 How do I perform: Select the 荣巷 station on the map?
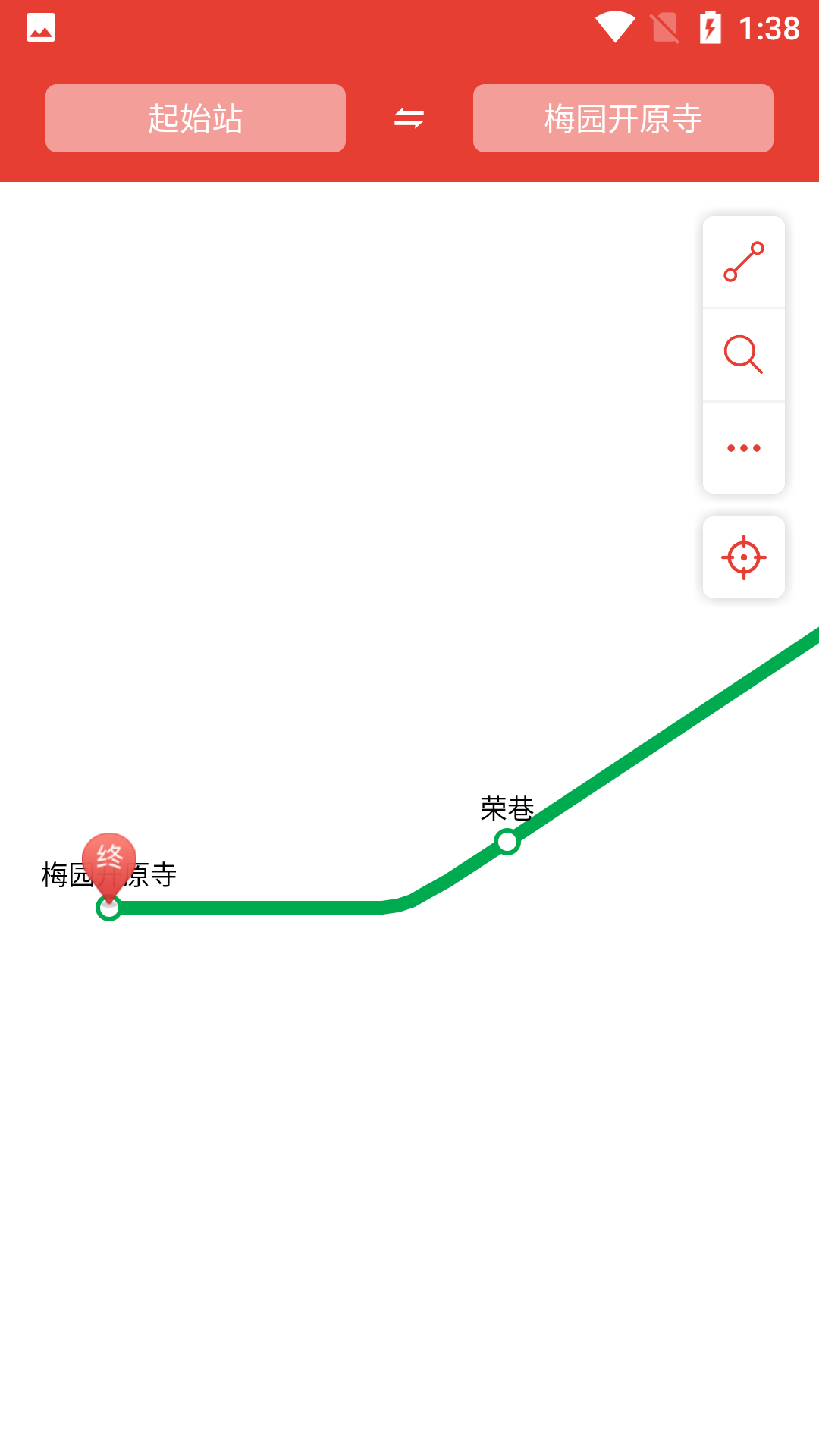click(507, 841)
